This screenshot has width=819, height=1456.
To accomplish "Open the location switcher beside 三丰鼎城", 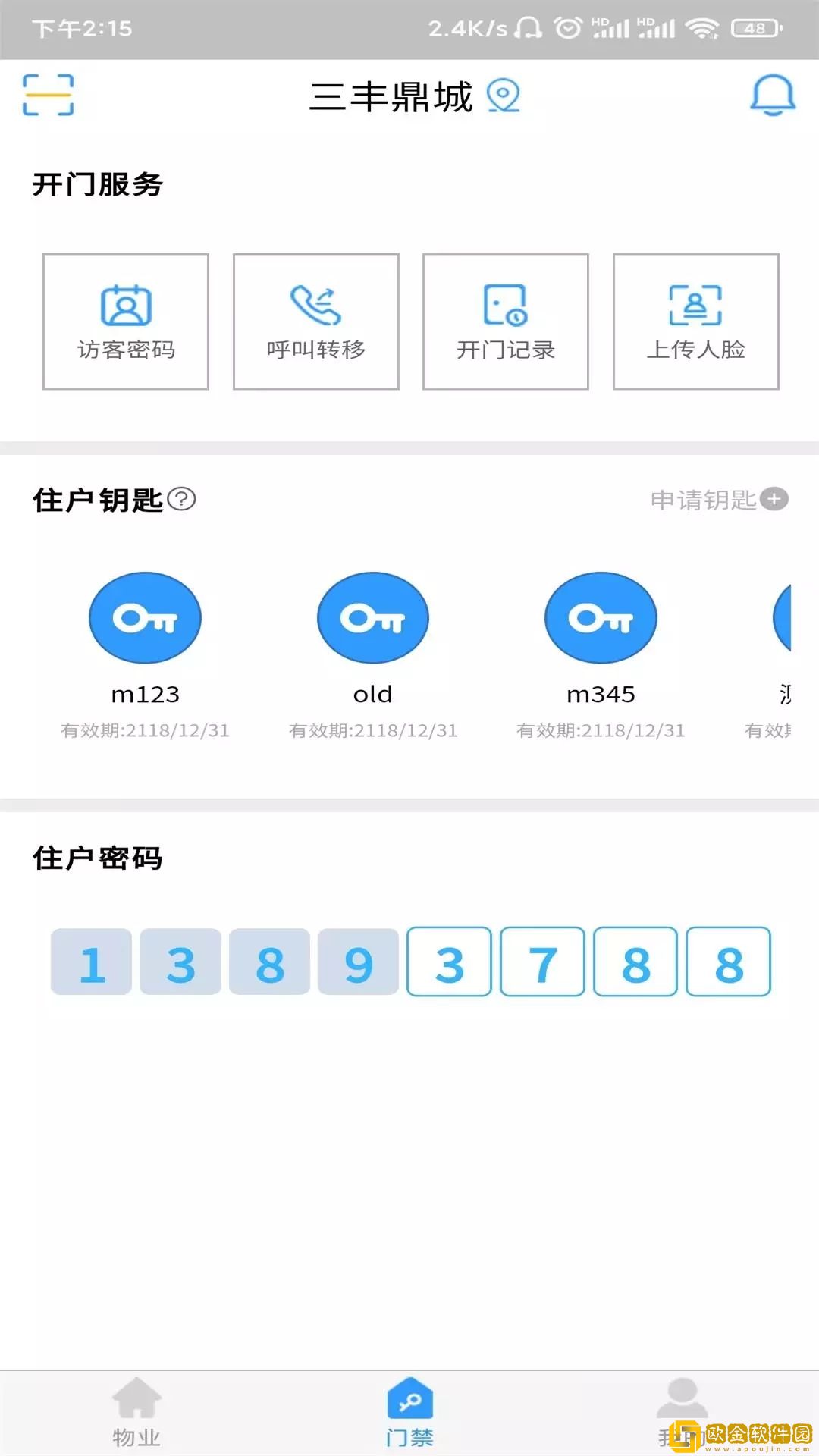I will tap(504, 97).
